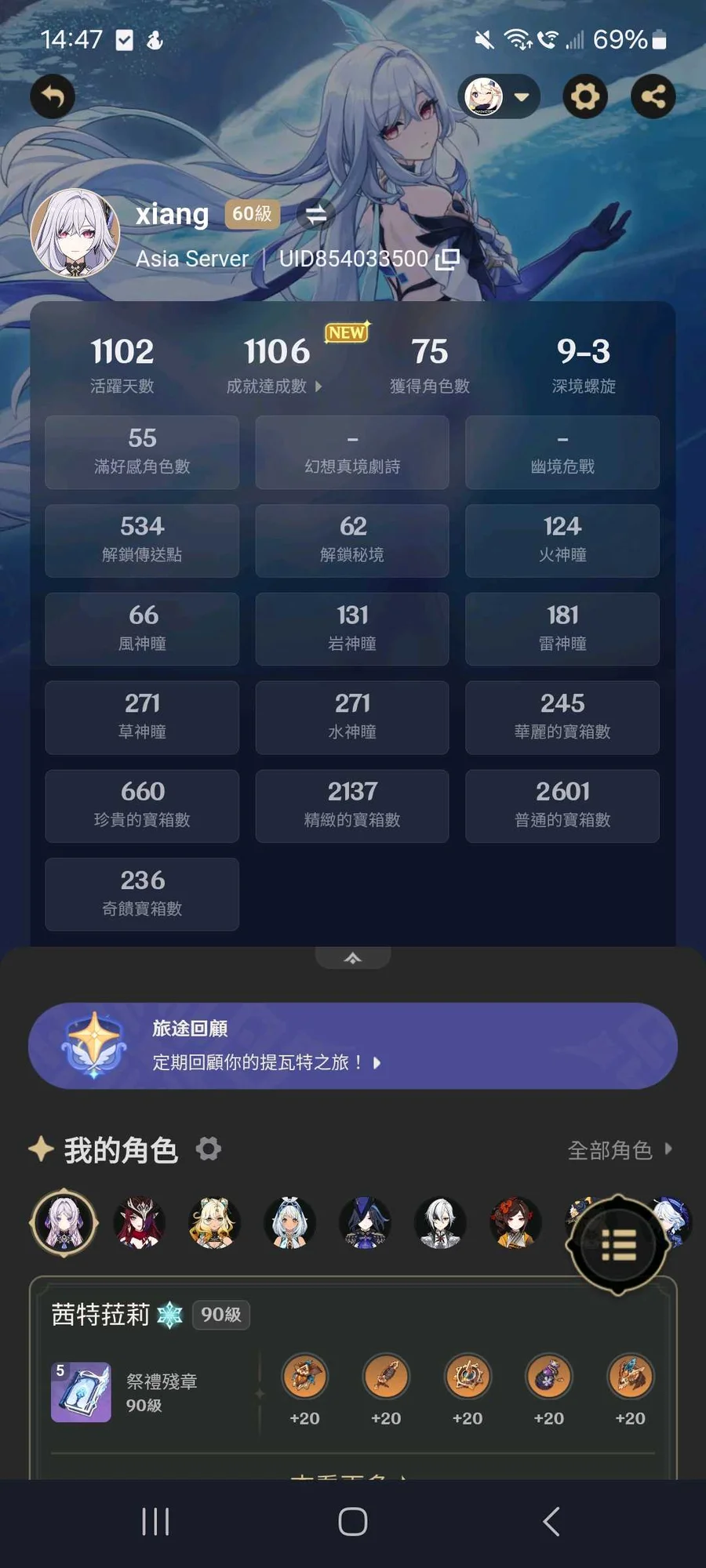The height and width of the screenshot is (1568, 706).
Task: Open the 旅途回顧 journey review banner
Action: (353, 1046)
